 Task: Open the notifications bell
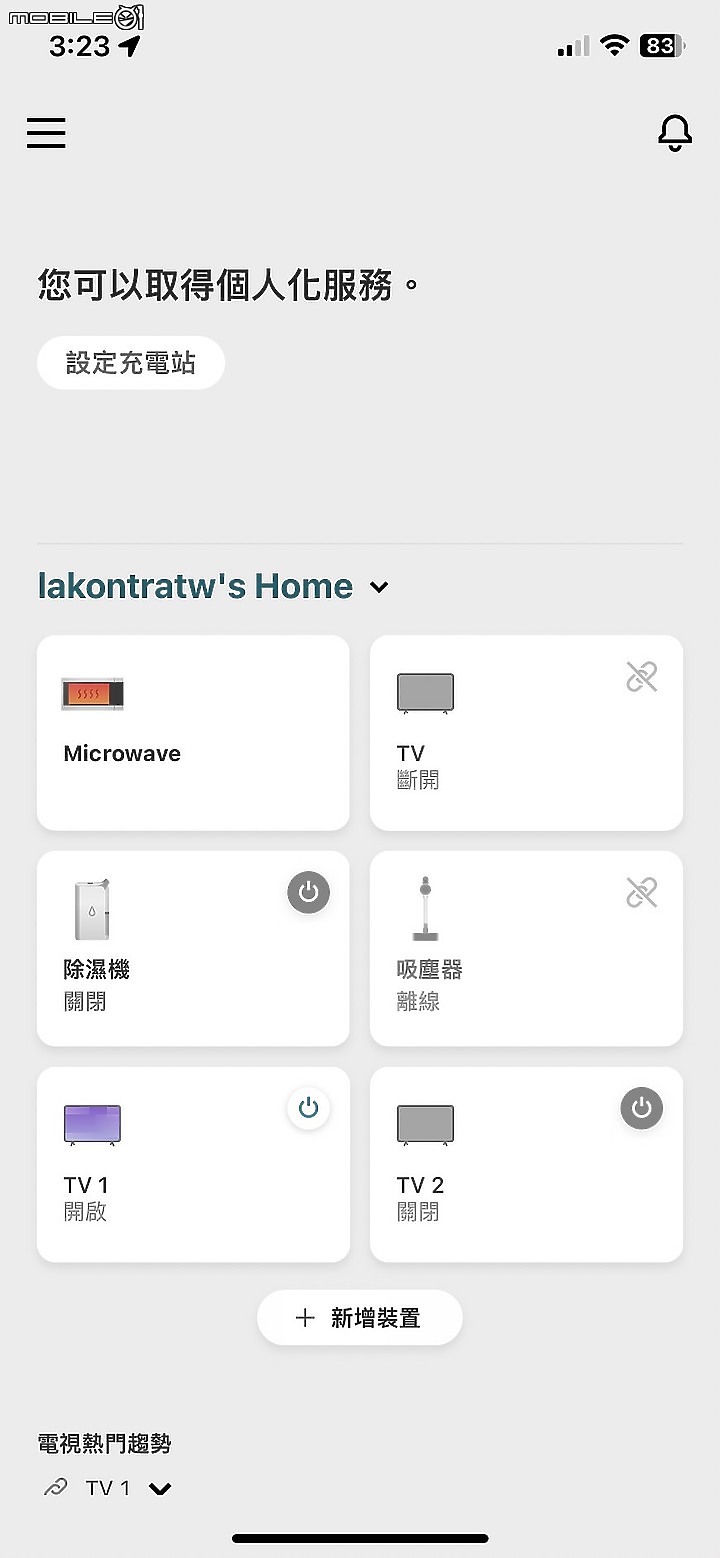coord(674,133)
